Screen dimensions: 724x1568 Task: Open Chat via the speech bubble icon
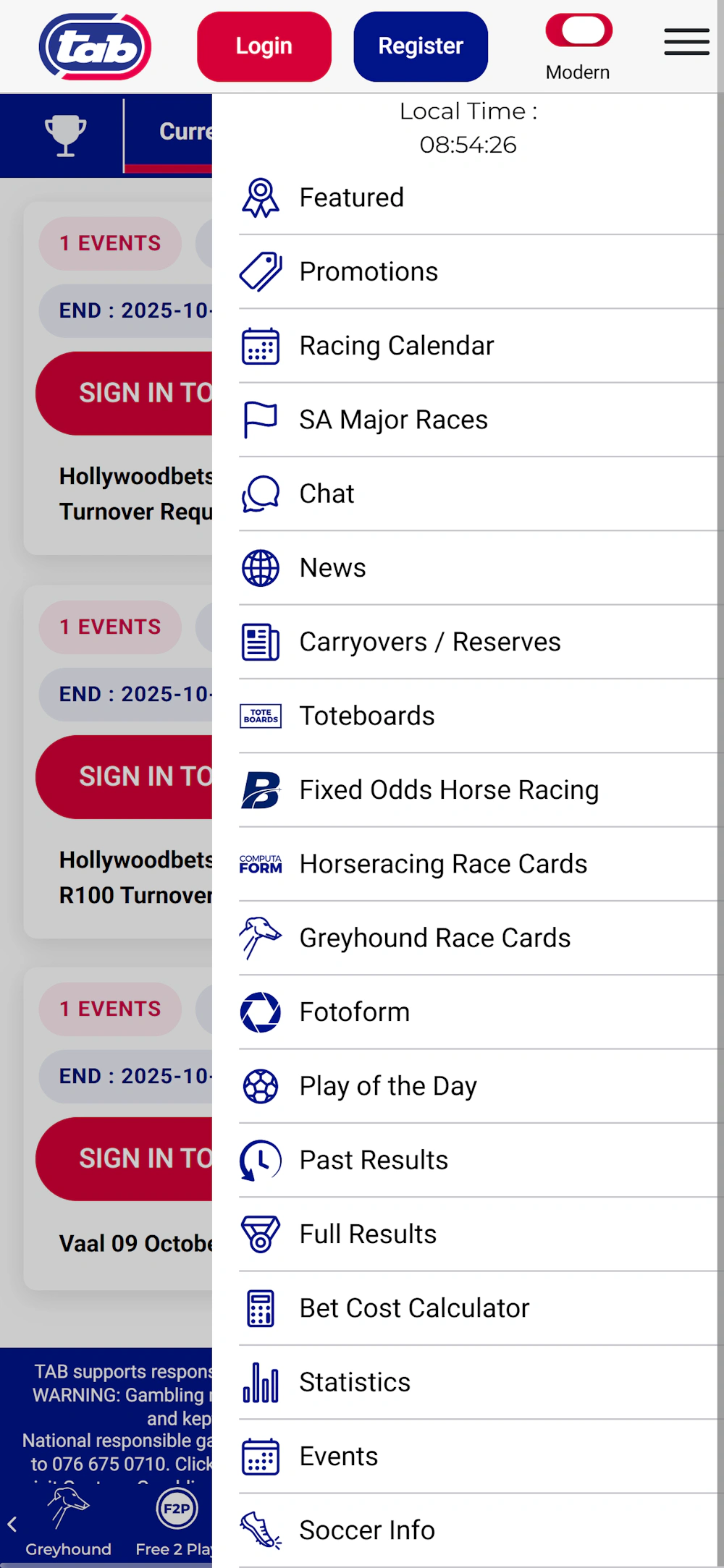coord(259,493)
